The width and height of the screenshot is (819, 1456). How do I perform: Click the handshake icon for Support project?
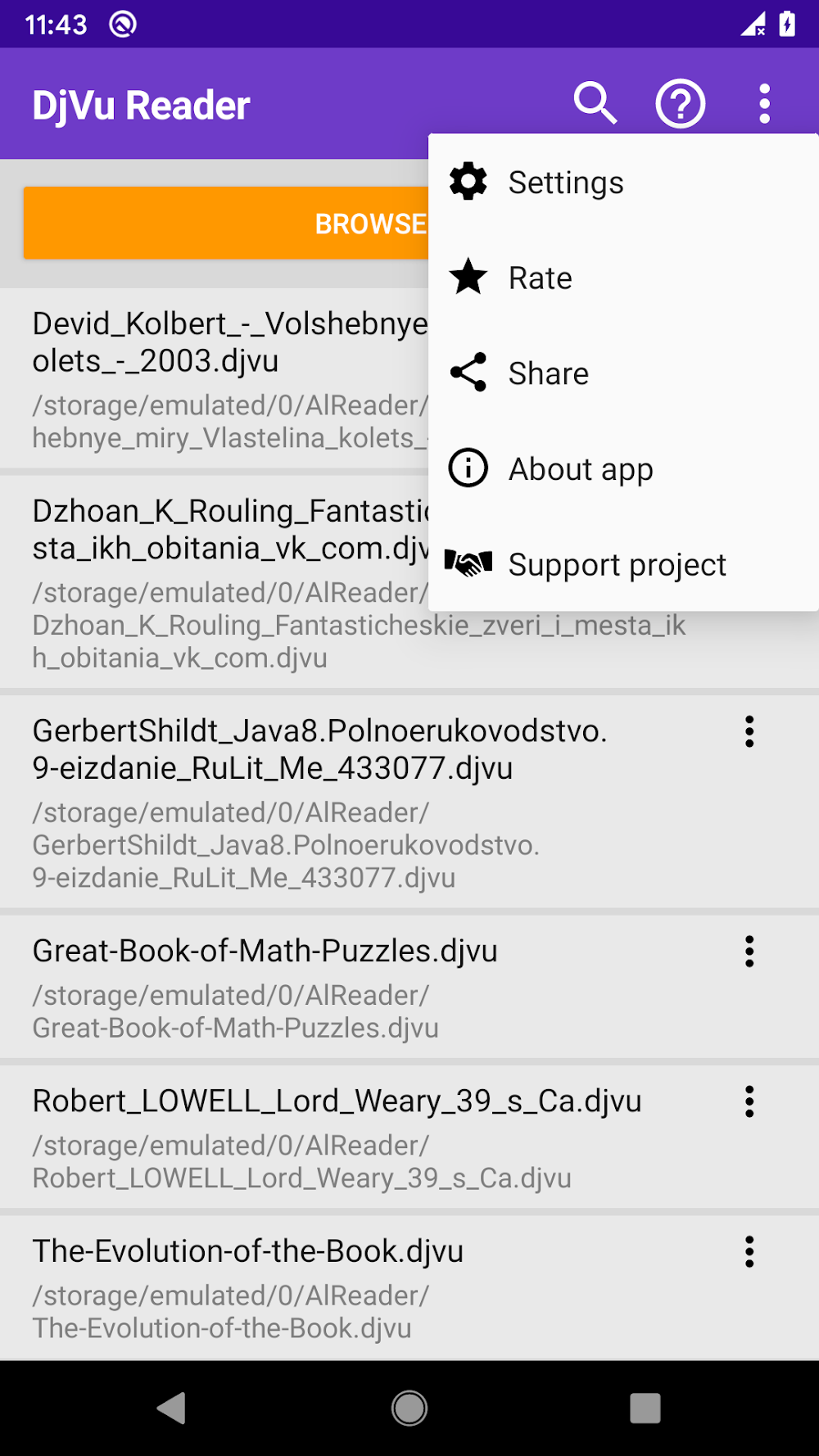click(468, 563)
